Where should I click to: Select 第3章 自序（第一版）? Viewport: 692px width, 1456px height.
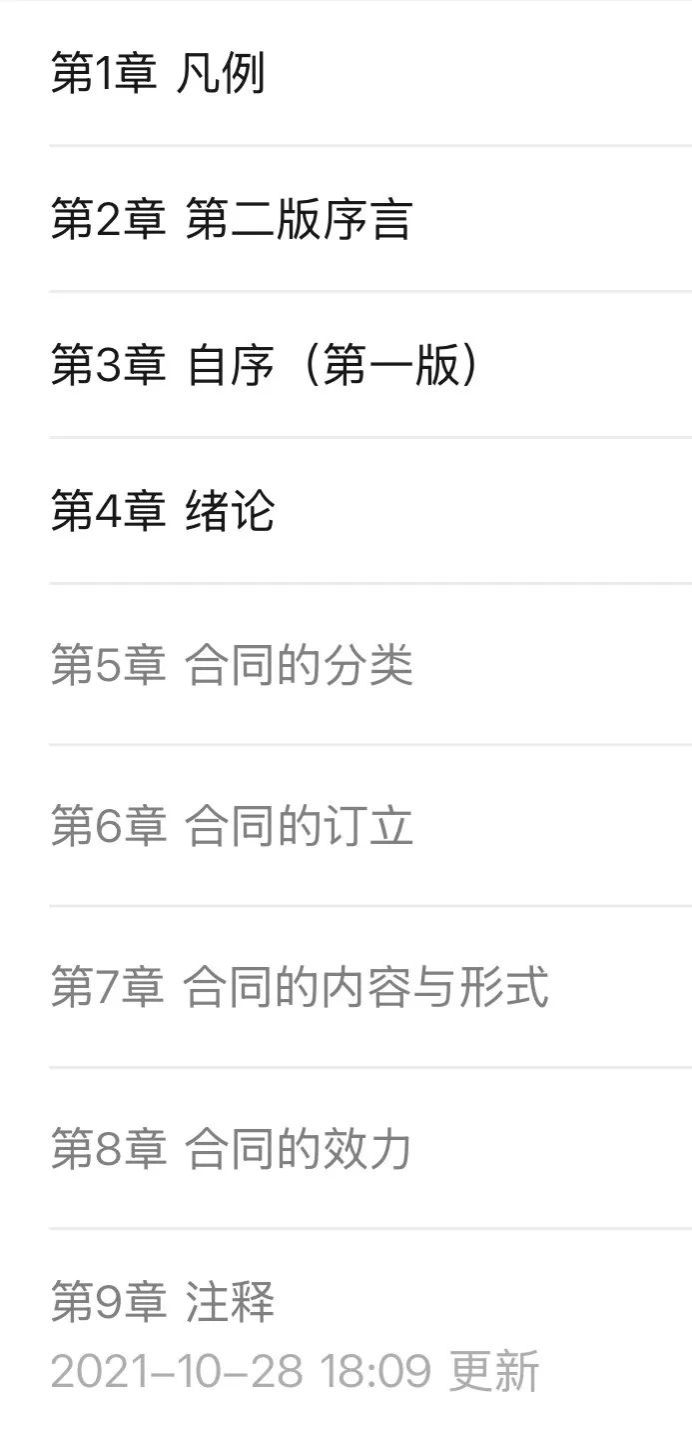coord(265,366)
